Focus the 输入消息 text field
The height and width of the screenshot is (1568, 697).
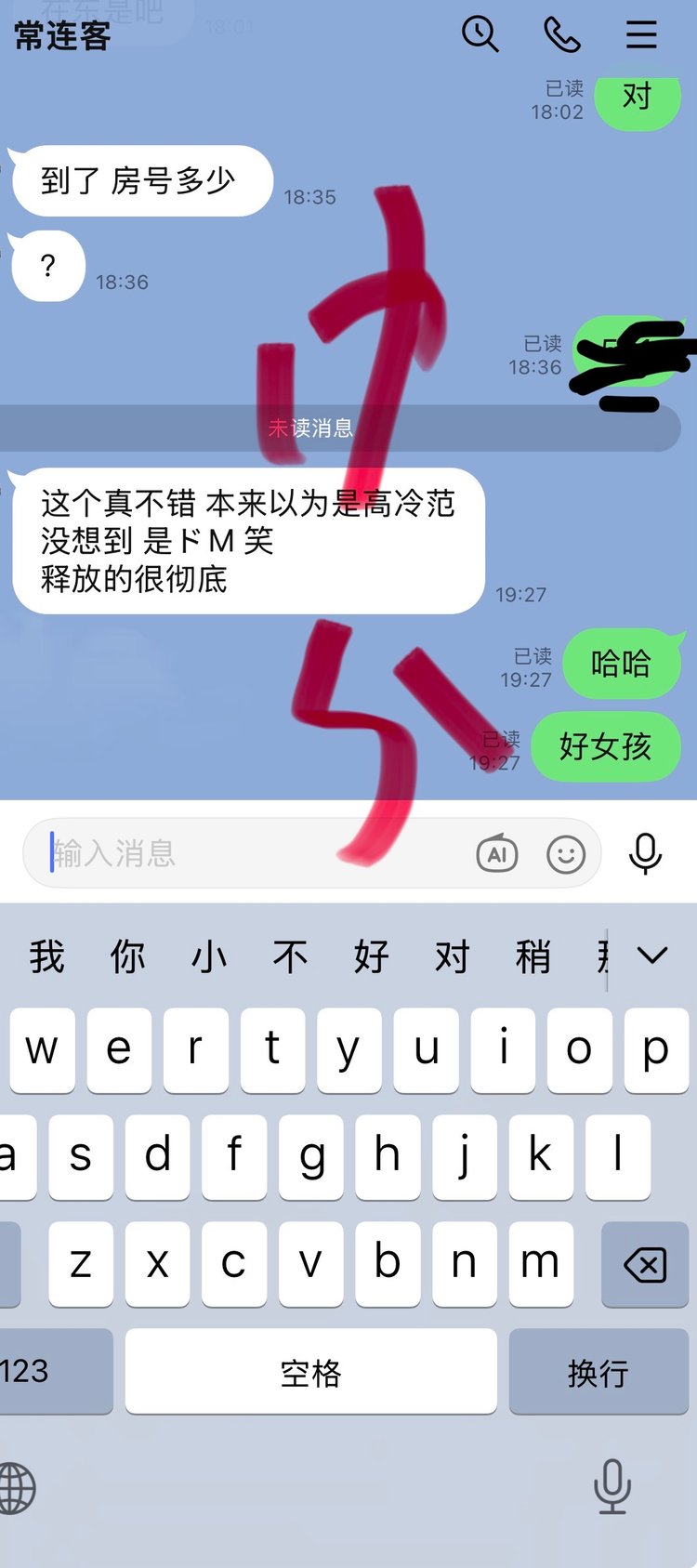[x=251, y=853]
